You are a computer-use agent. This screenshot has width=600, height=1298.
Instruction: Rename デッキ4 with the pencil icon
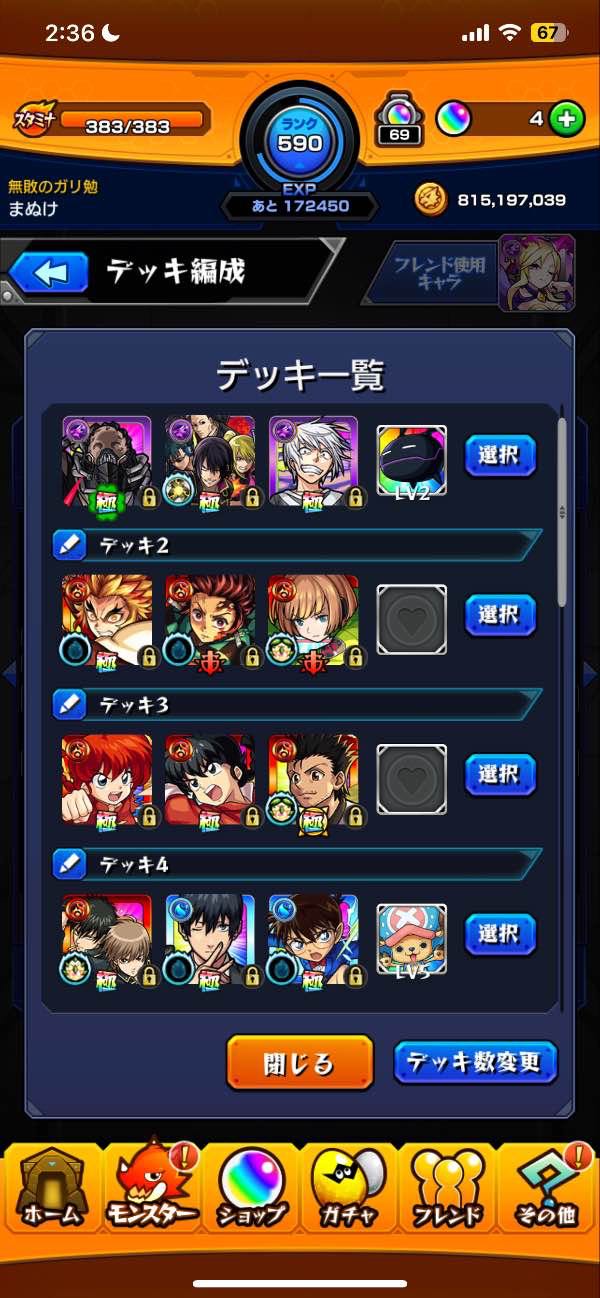point(68,863)
